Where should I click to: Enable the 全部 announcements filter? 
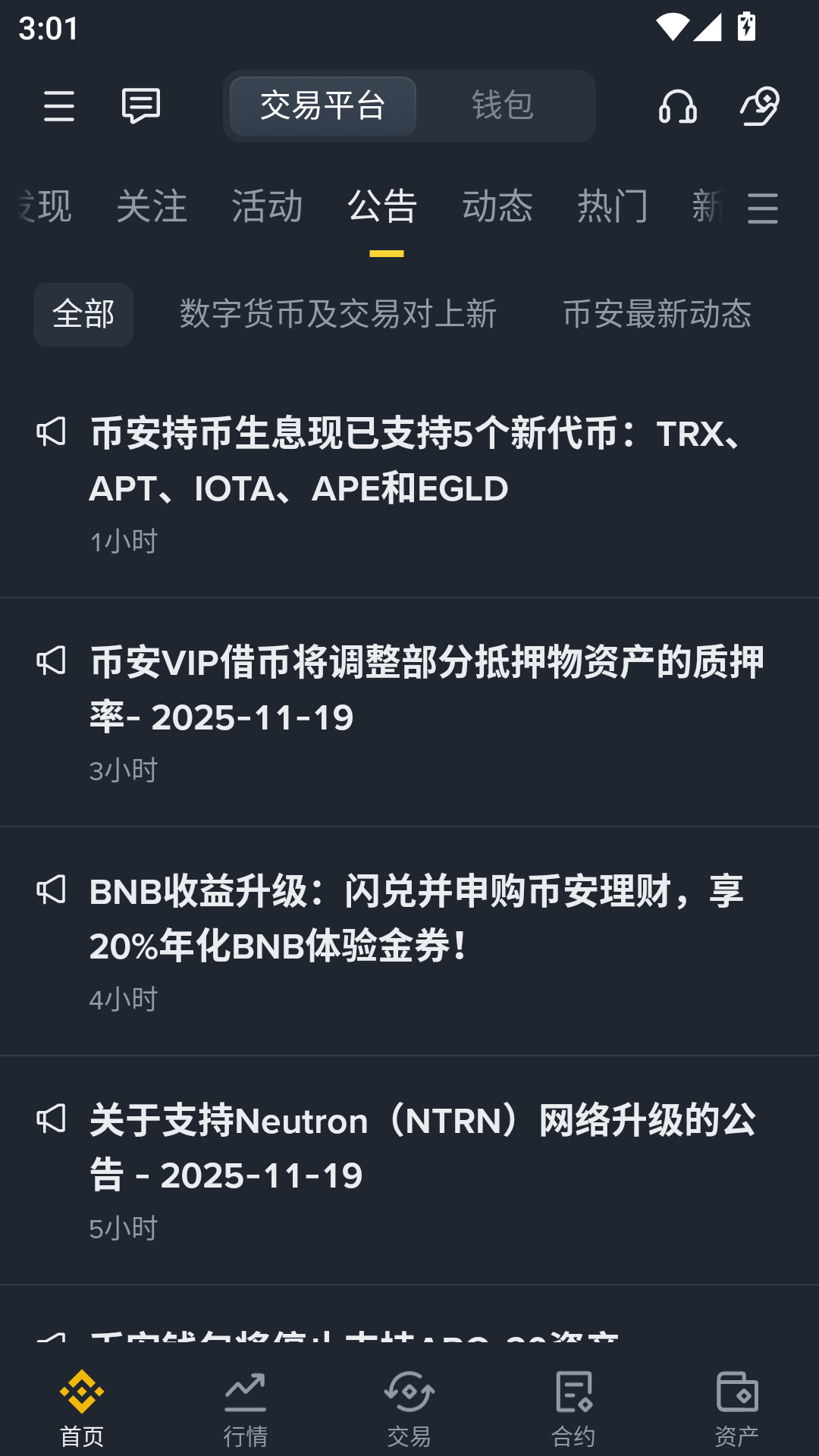click(x=83, y=314)
